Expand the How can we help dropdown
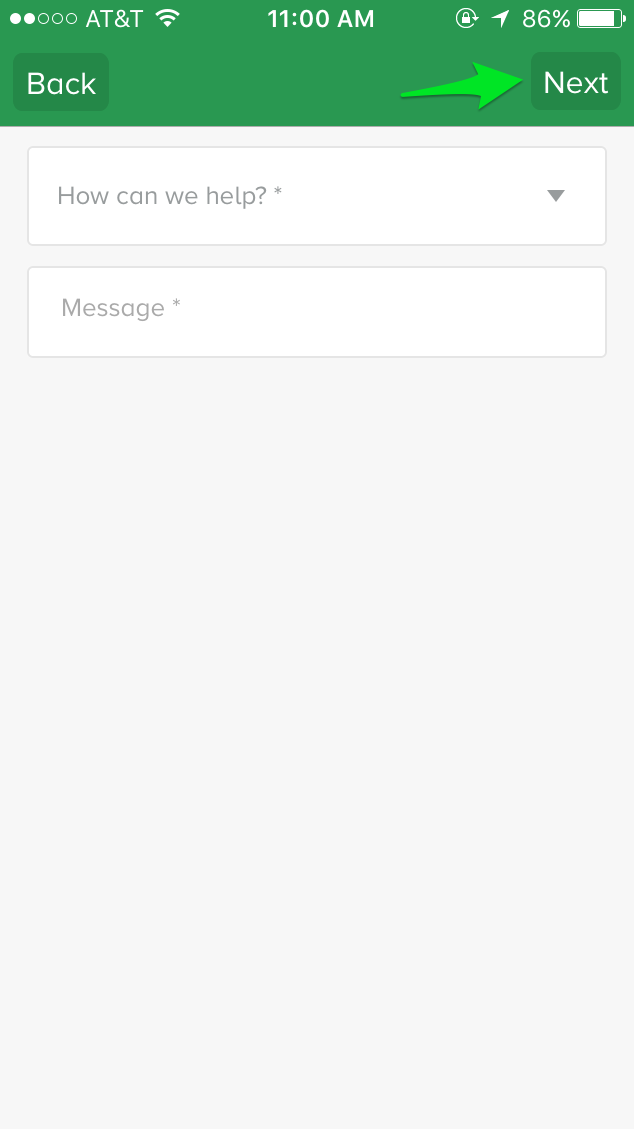Screen dimensions: 634x1129 pos(317,196)
